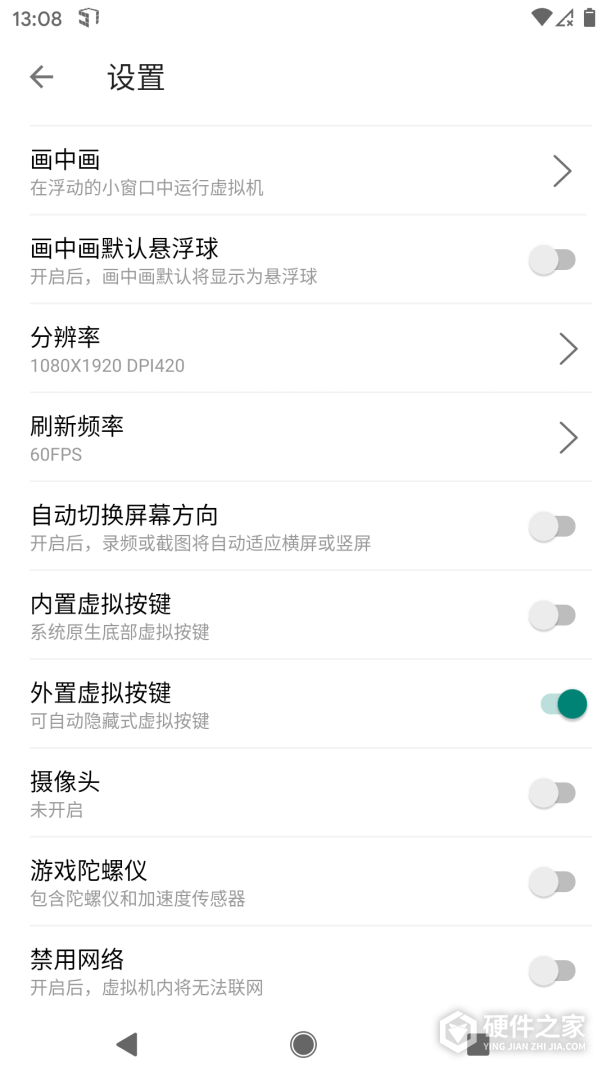Tap the system back triangle
Screen dimensions: 607x1080
pos(127,1045)
